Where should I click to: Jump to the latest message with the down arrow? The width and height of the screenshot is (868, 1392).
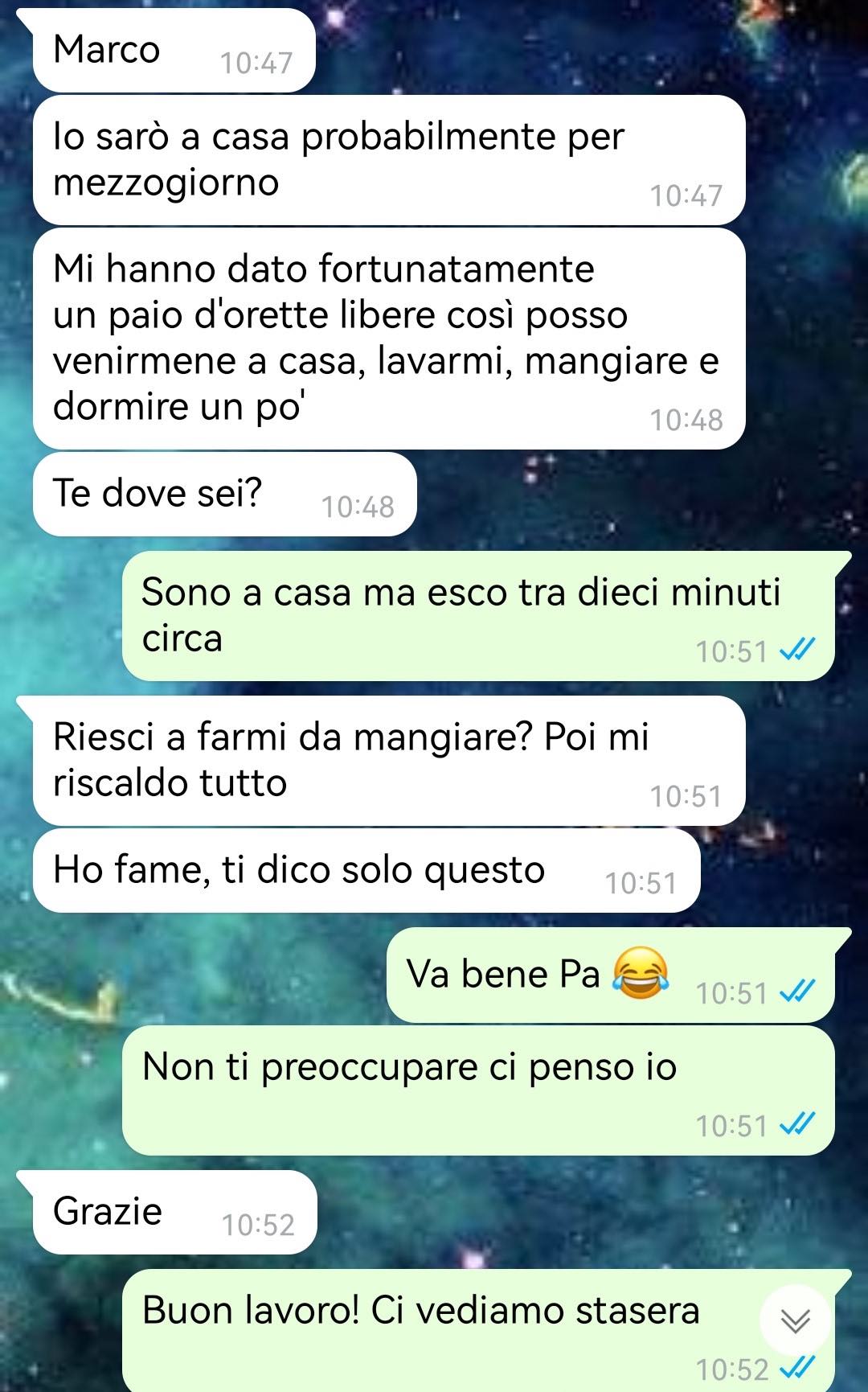pos(795,1320)
